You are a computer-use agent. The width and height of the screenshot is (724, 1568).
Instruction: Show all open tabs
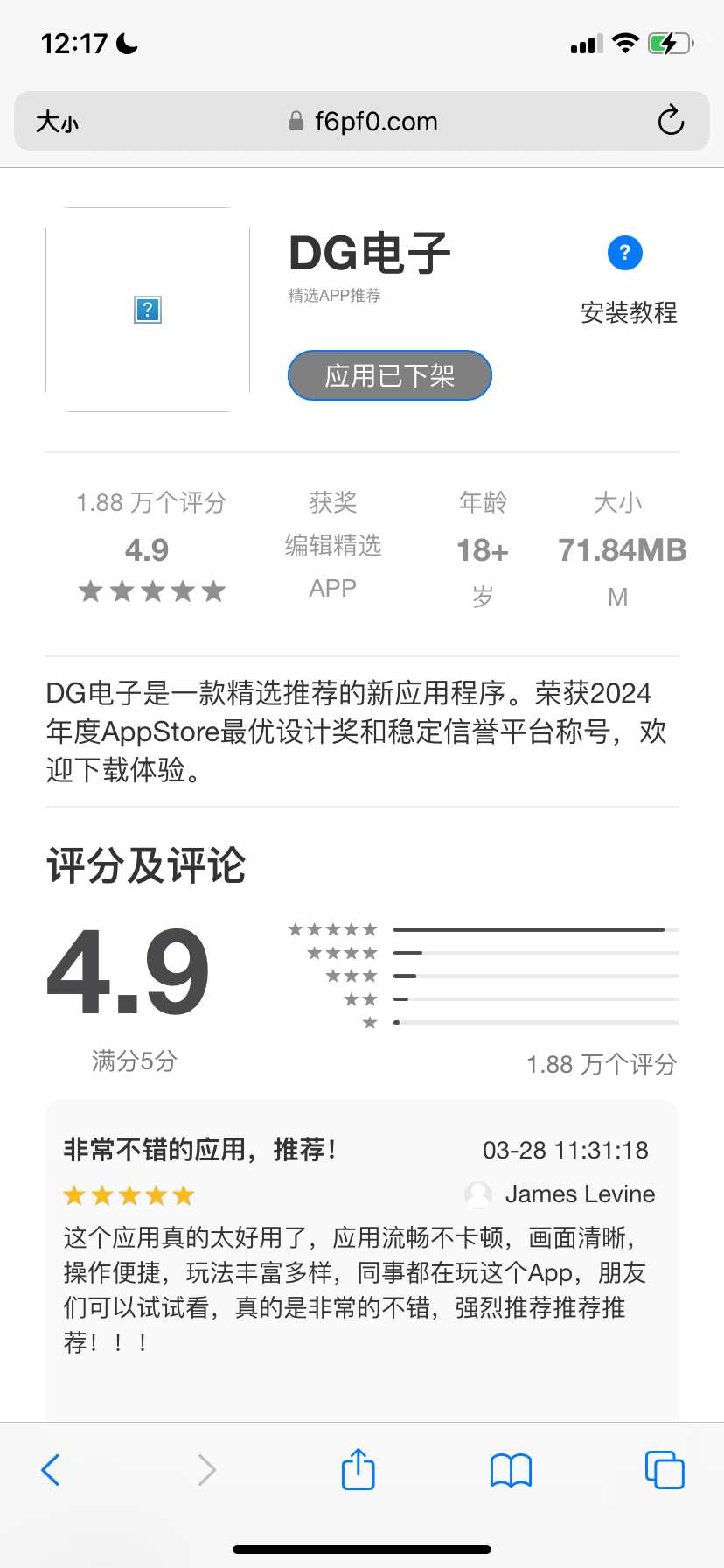click(665, 1470)
